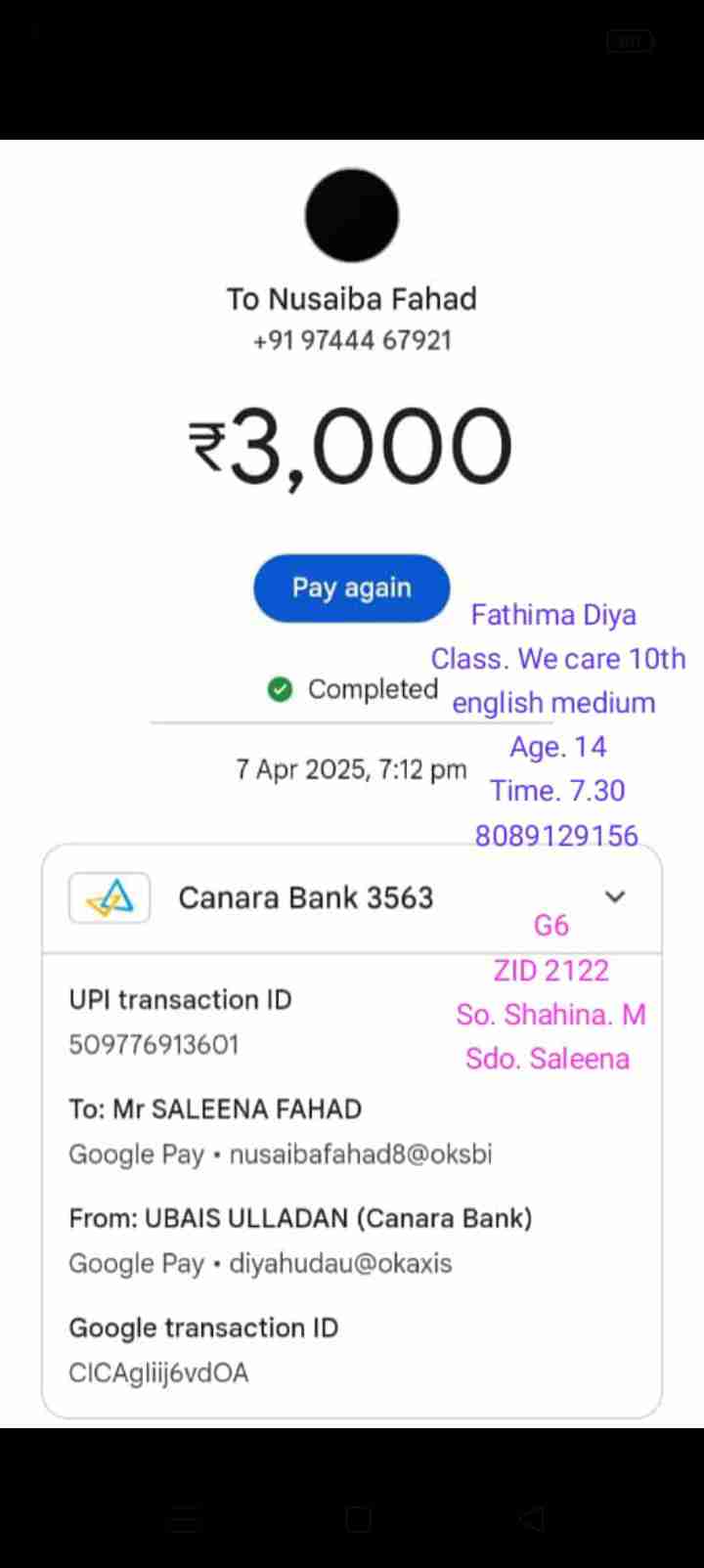Go back using the system back button

(531, 1518)
